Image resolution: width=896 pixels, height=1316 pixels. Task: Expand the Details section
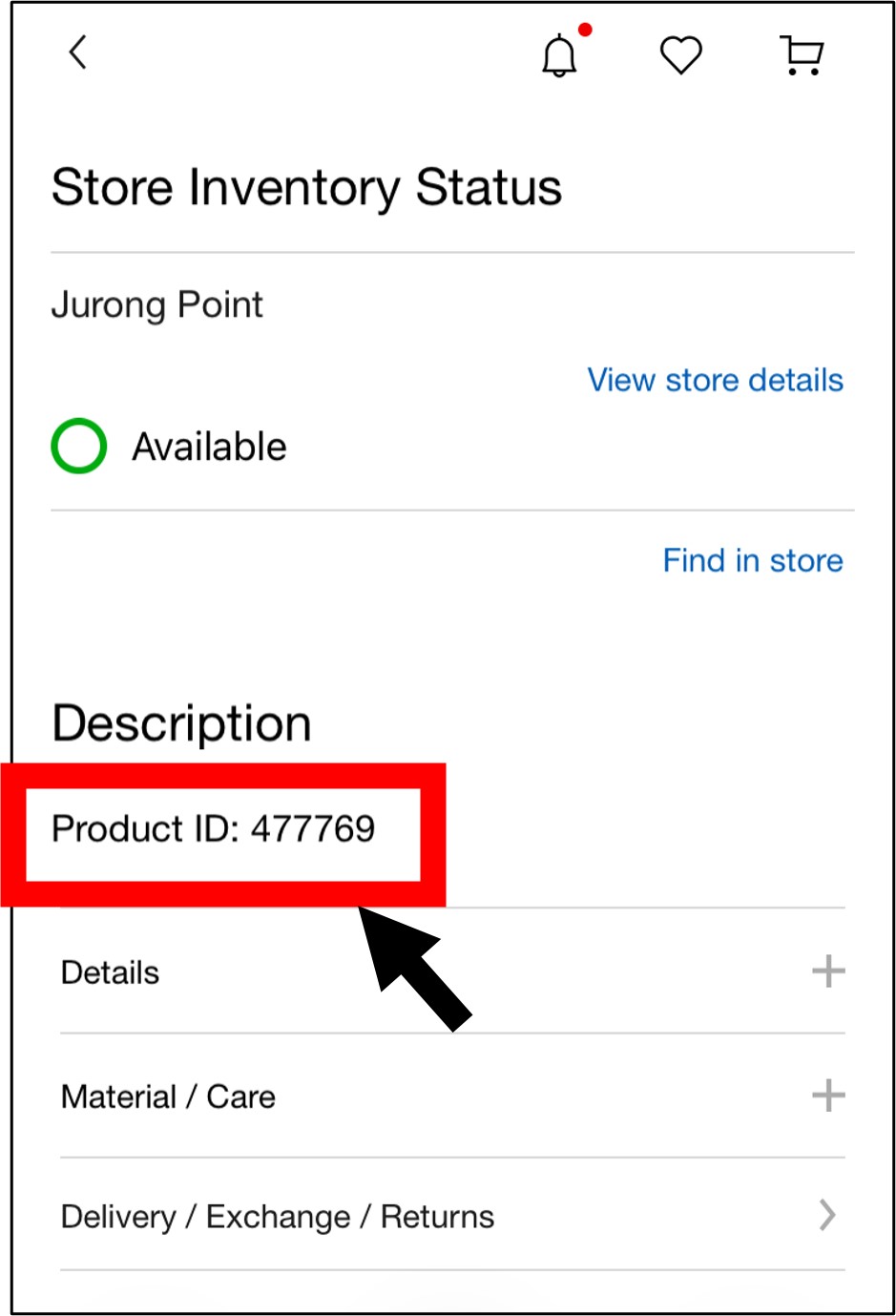[x=827, y=972]
